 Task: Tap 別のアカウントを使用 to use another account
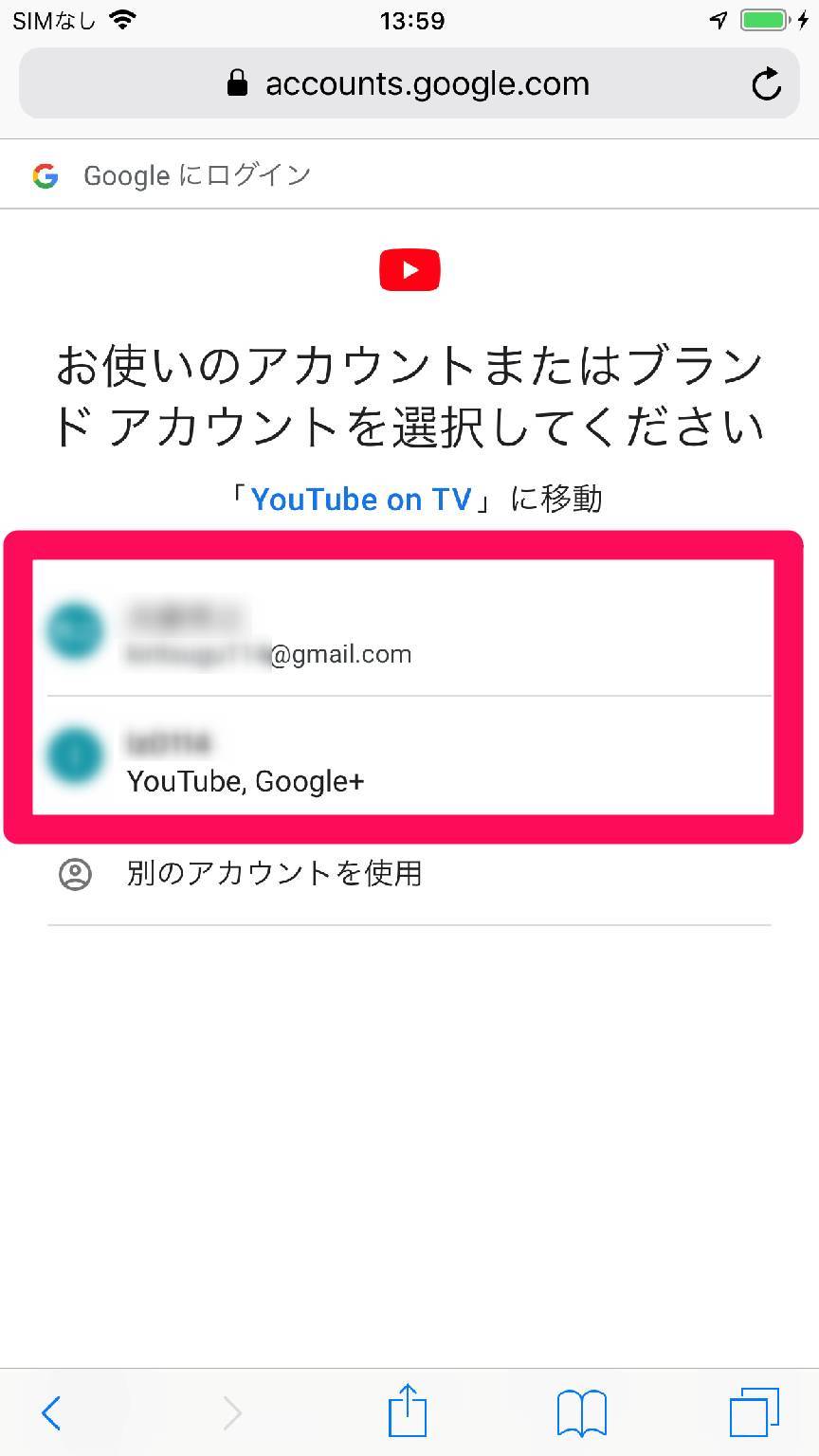tap(274, 873)
